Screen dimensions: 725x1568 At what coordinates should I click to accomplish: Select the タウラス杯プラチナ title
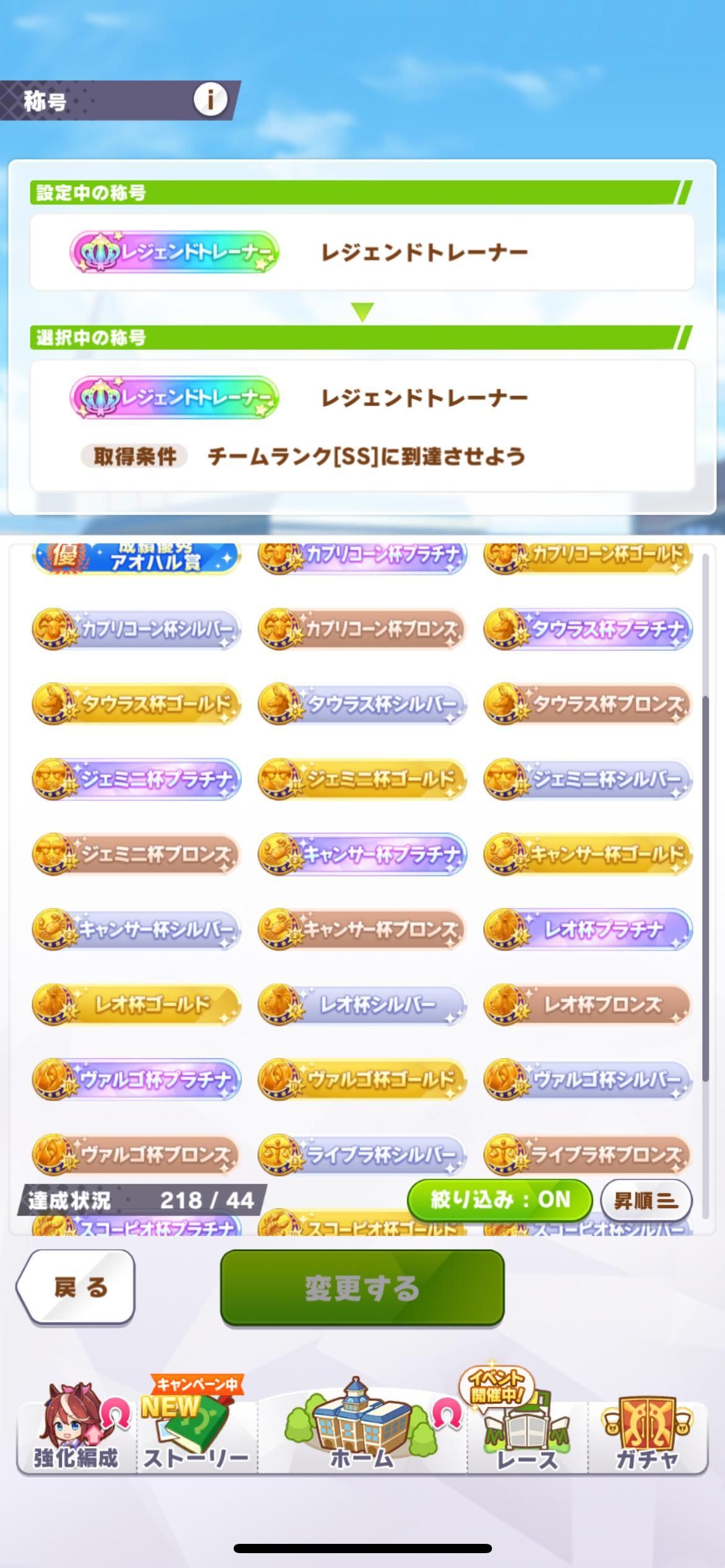[x=588, y=629]
